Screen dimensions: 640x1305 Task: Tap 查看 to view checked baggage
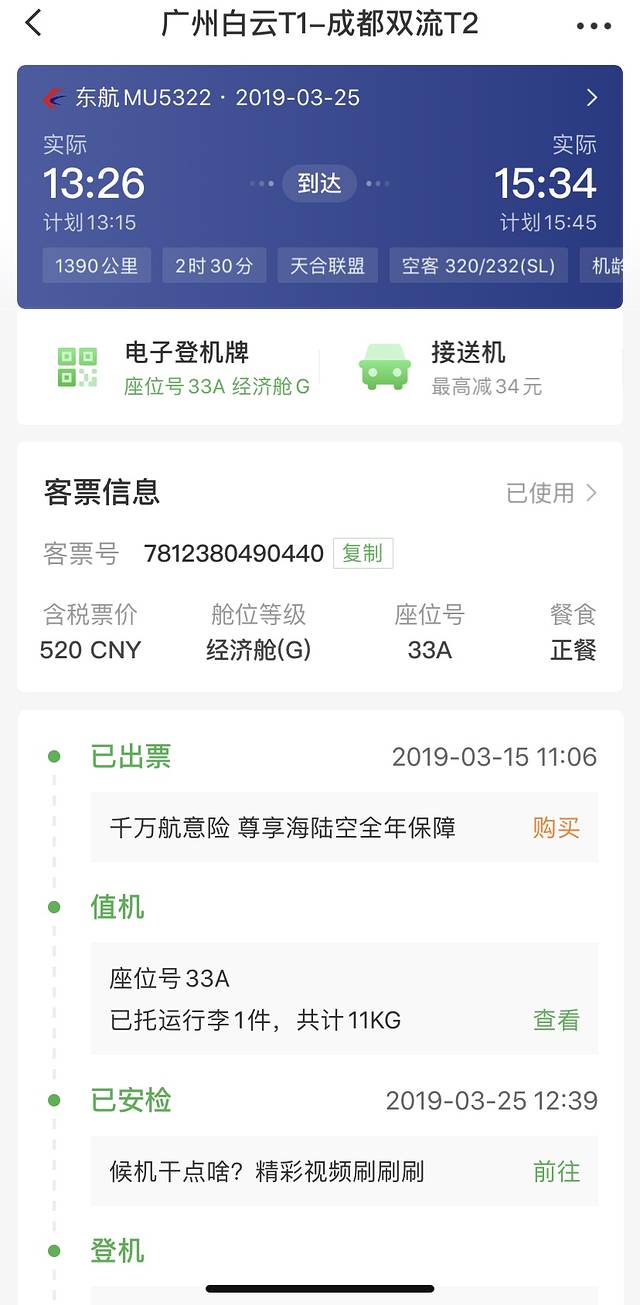[556, 1020]
